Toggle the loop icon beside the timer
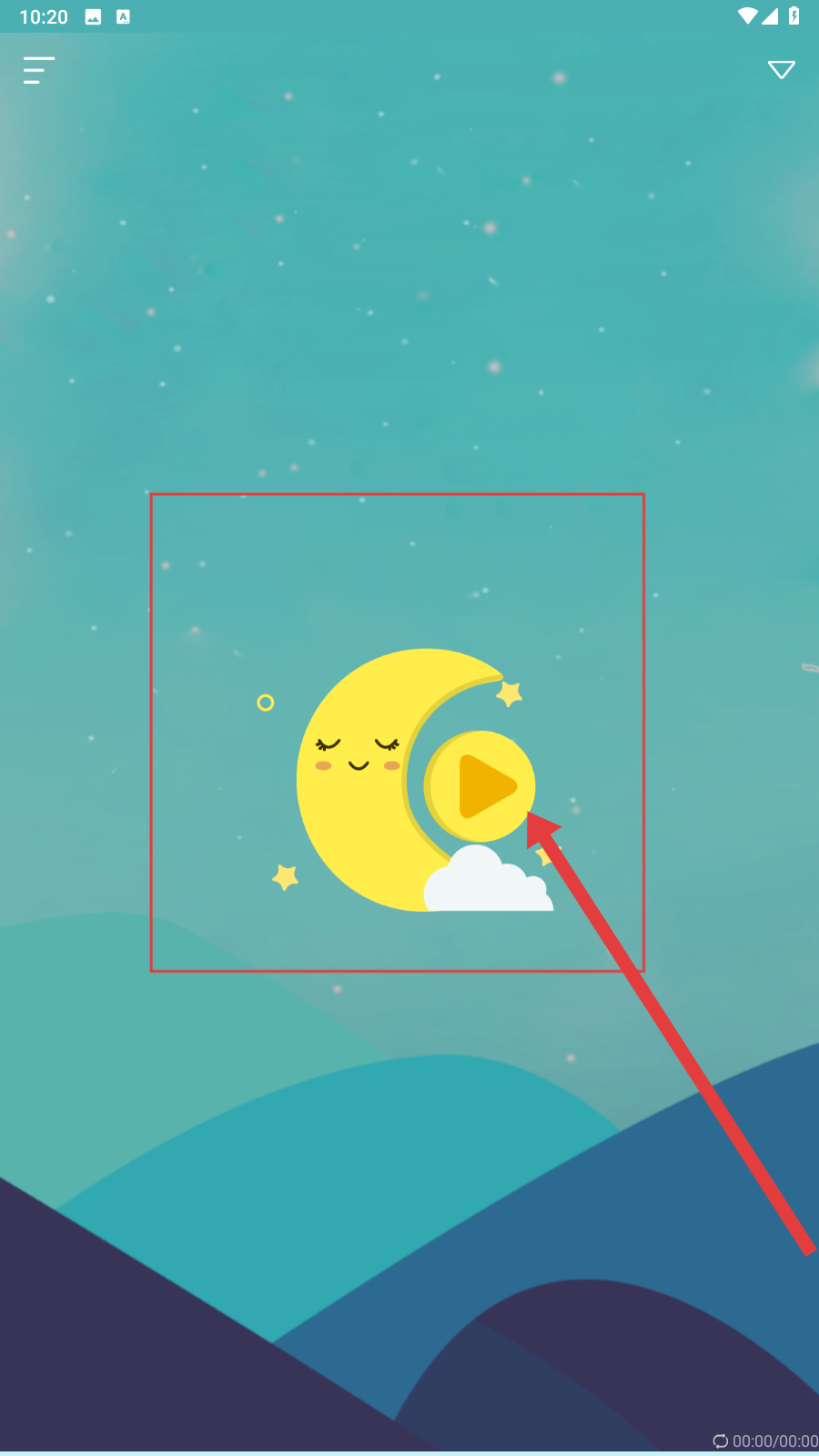This screenshot has width=819, height=1456. coord(720,1441)
